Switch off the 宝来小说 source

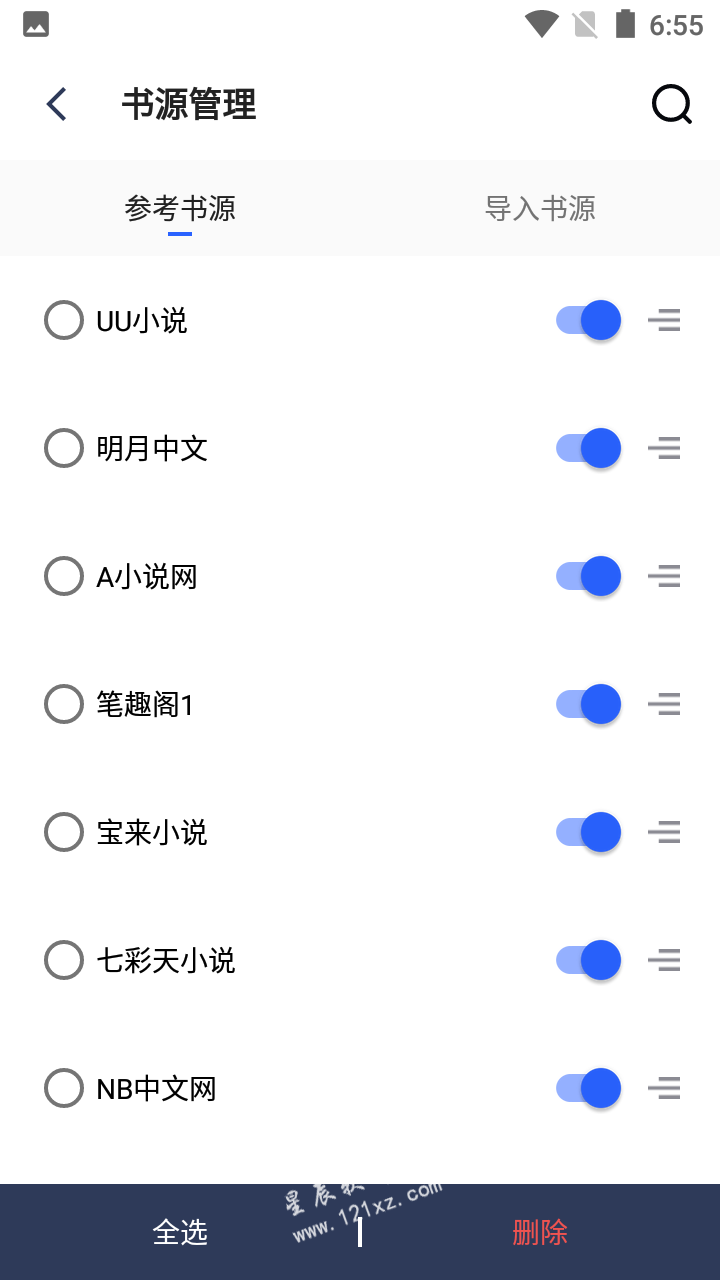pyautogui.click(x=589, y=832)
